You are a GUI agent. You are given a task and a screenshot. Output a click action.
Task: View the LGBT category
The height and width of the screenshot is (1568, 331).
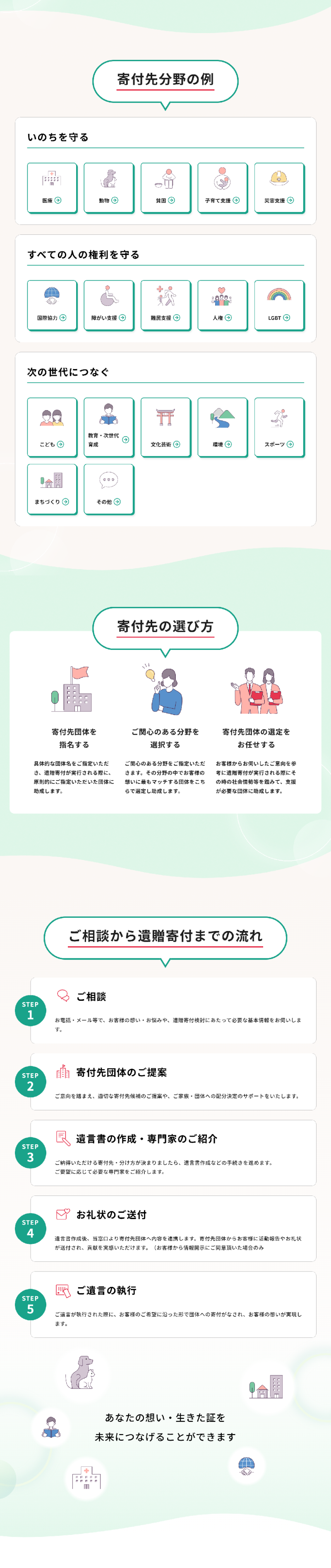coord(278,305)
